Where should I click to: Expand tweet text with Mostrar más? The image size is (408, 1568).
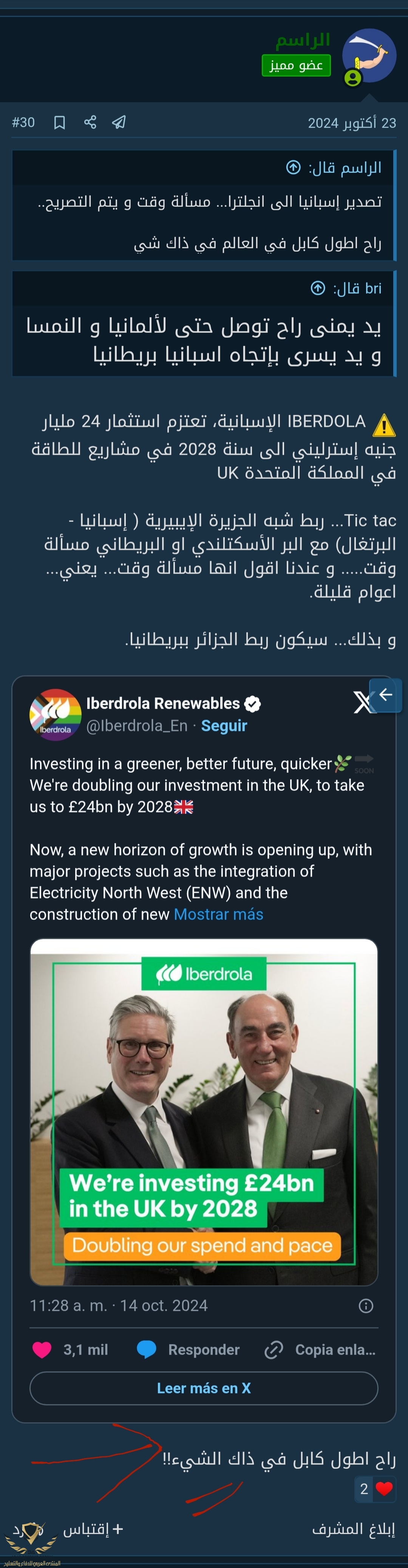219,914
